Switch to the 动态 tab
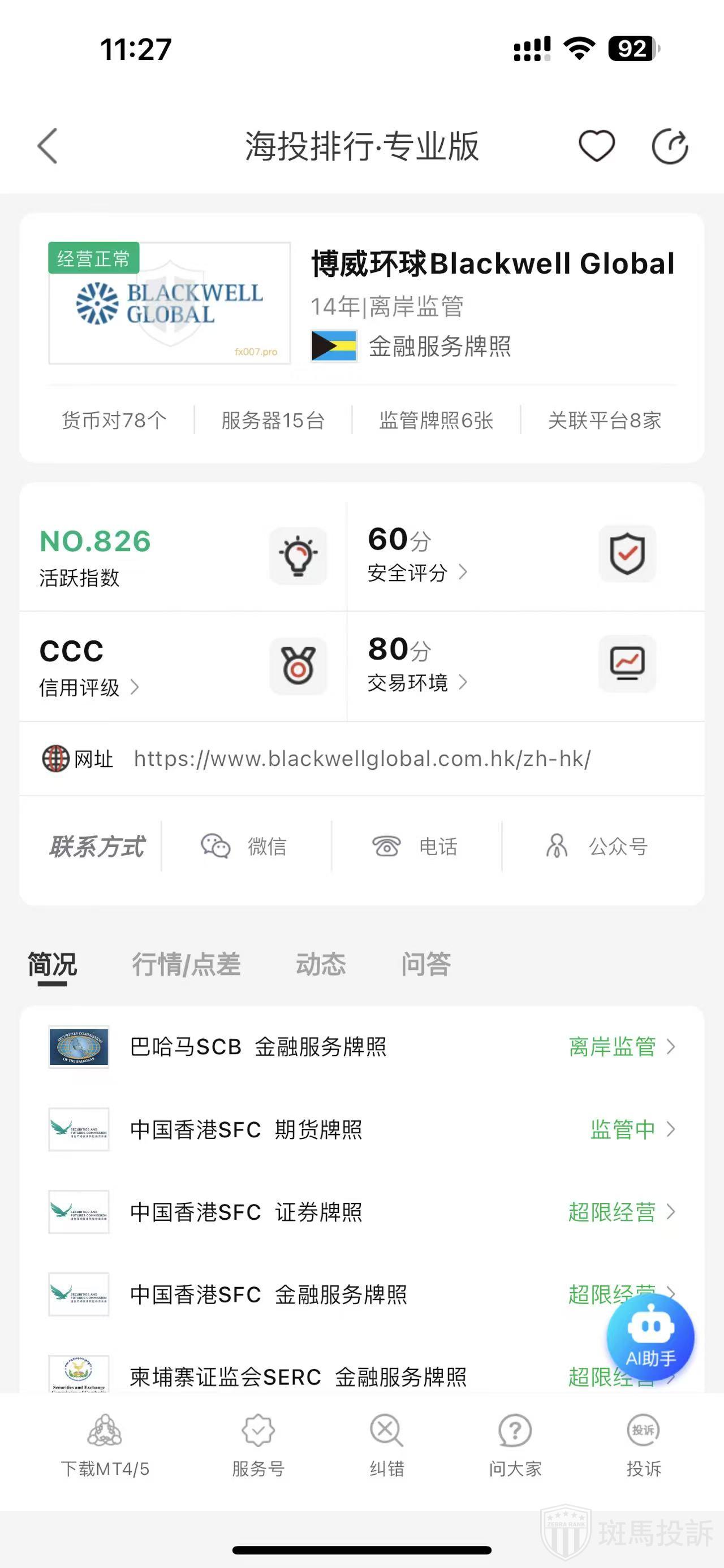This screenshot has height=1568, width=724. tap(321, 965)
